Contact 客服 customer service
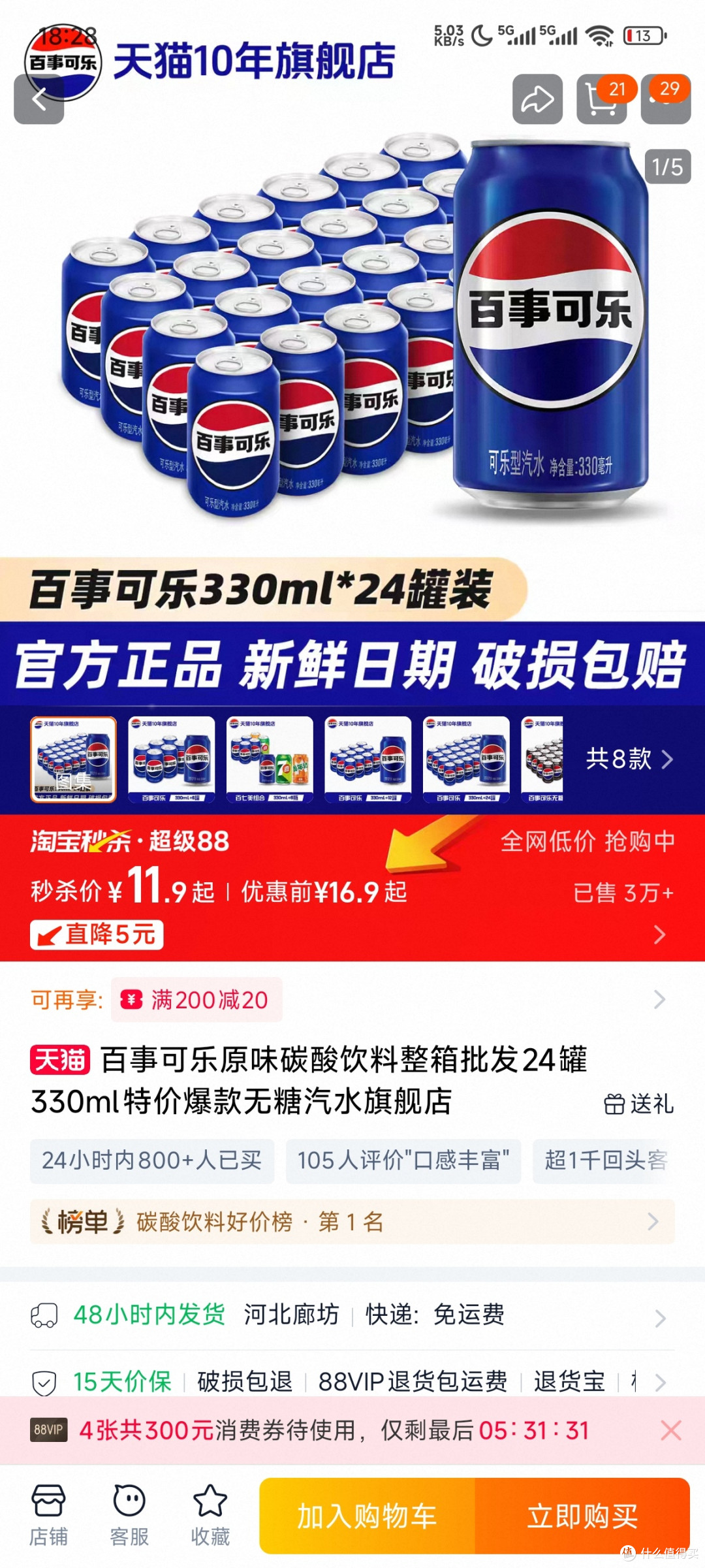The image size is (705, 1568). 129,1515
